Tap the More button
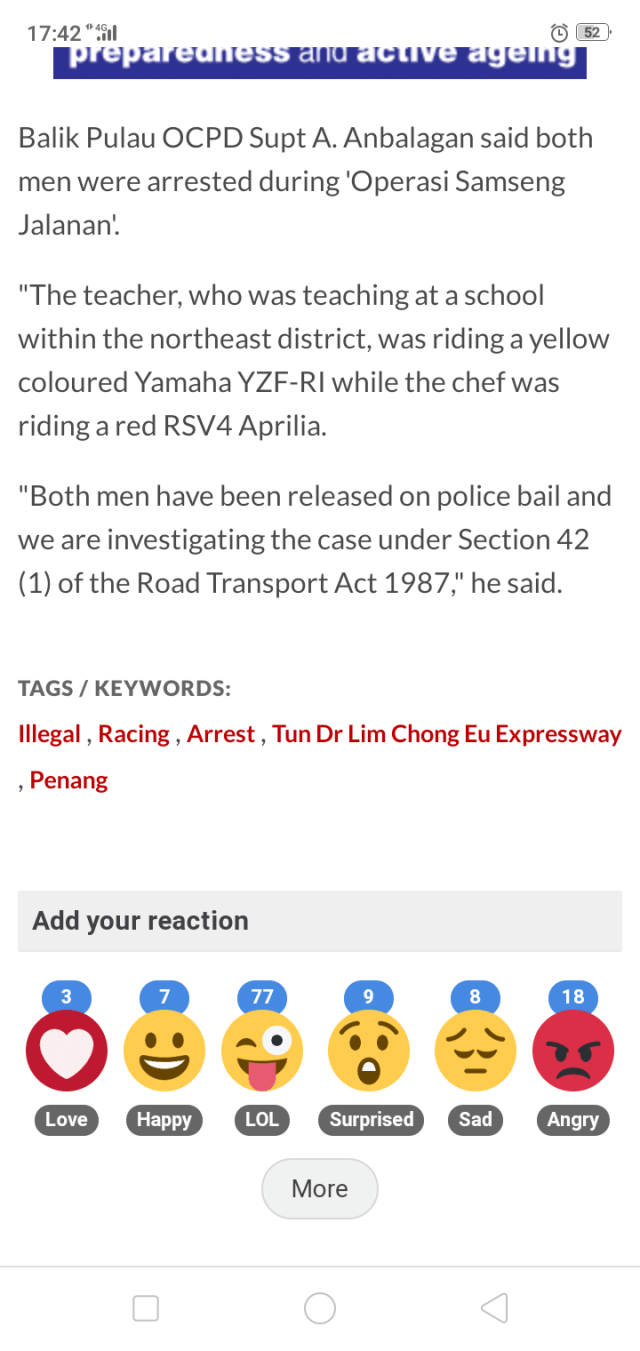Viewport: 640px width, 1351px height. point(320,1188)
